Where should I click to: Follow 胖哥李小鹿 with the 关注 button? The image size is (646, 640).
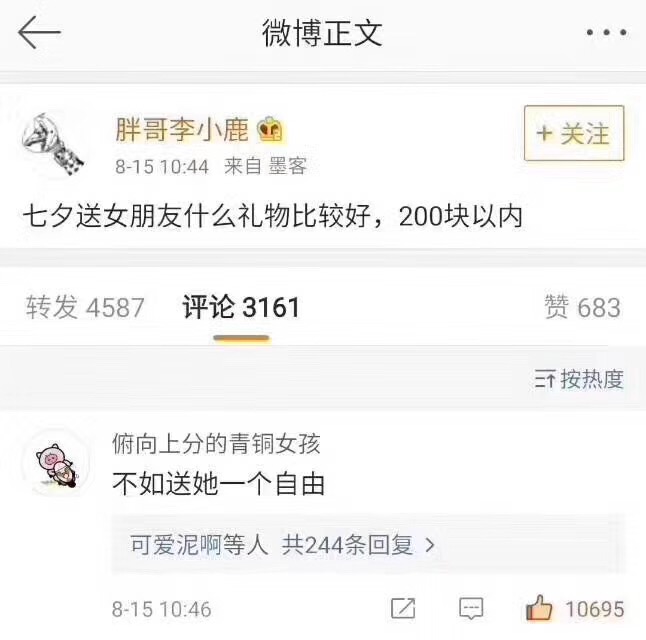(574, 134)
